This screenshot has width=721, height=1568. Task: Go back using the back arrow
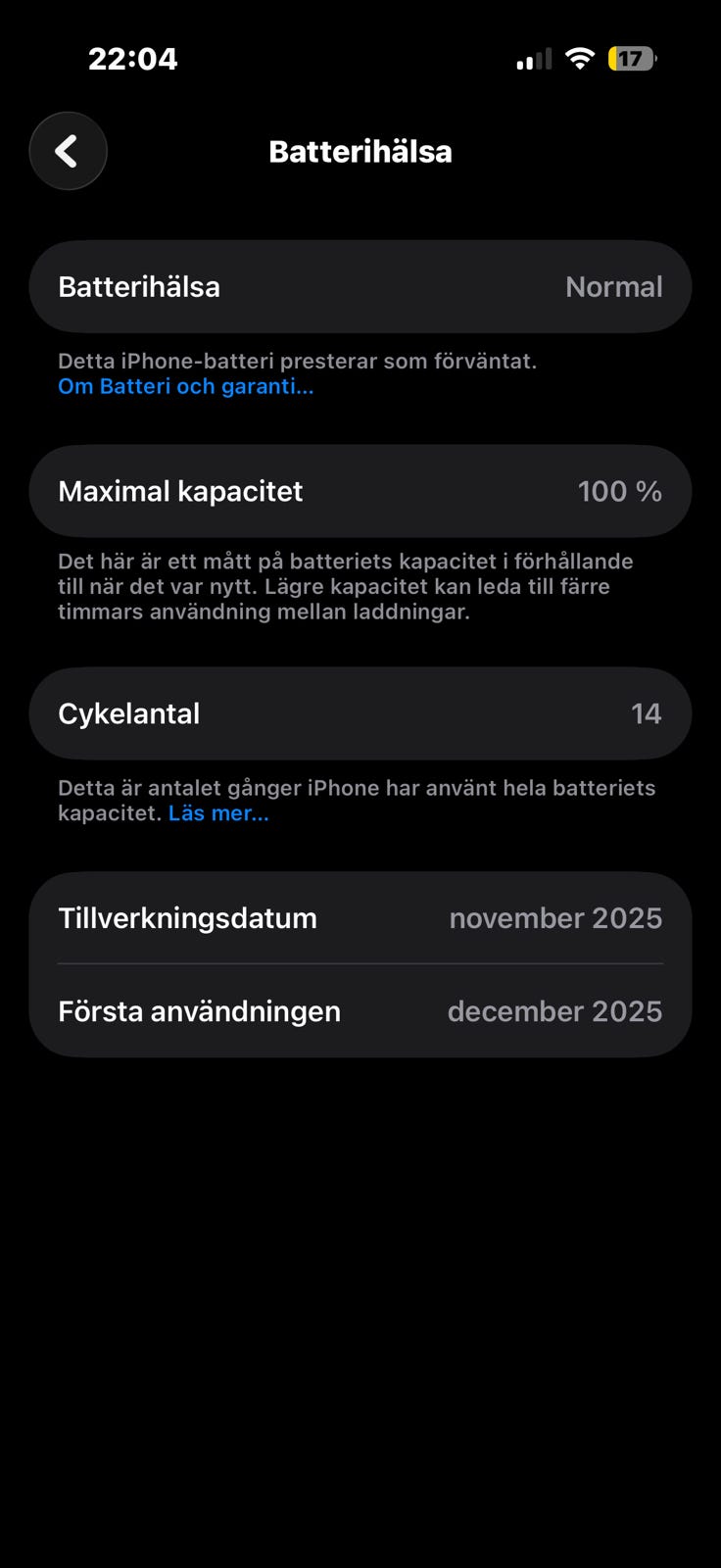pos(68,151)
